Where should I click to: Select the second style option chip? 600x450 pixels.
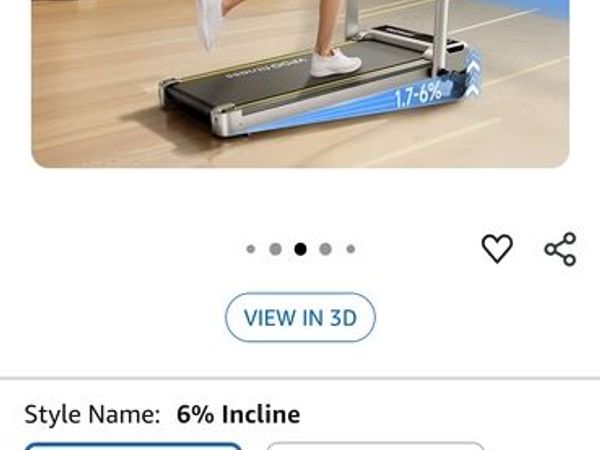375,445
